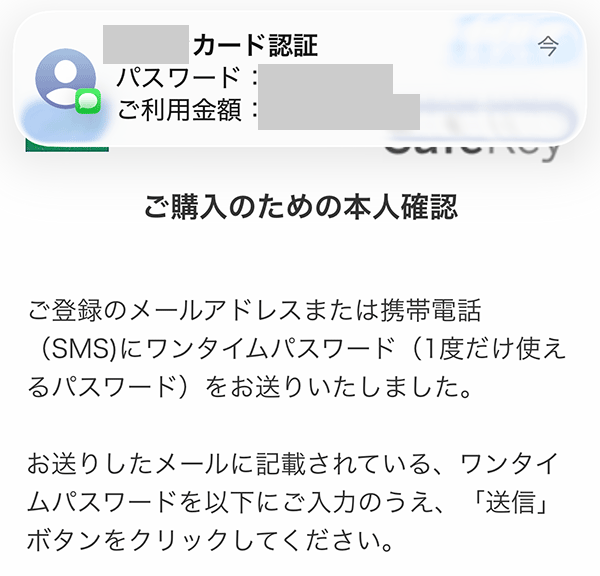The height and width of the screenshot is (576, 600).
Task: Open the カード認証 SMS notification banner
Action: point(300,78)
